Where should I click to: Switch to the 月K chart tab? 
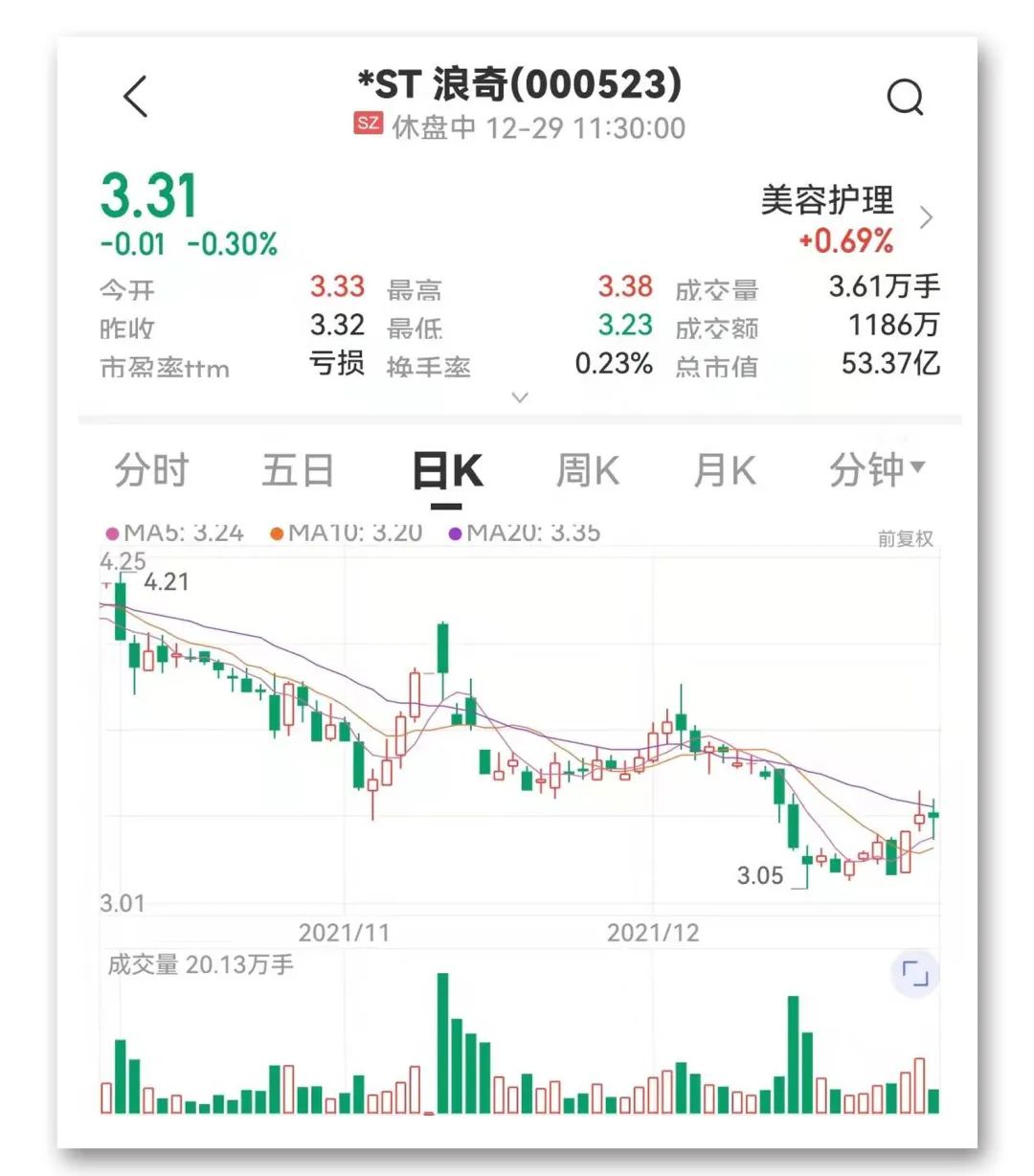pos(725,470)
